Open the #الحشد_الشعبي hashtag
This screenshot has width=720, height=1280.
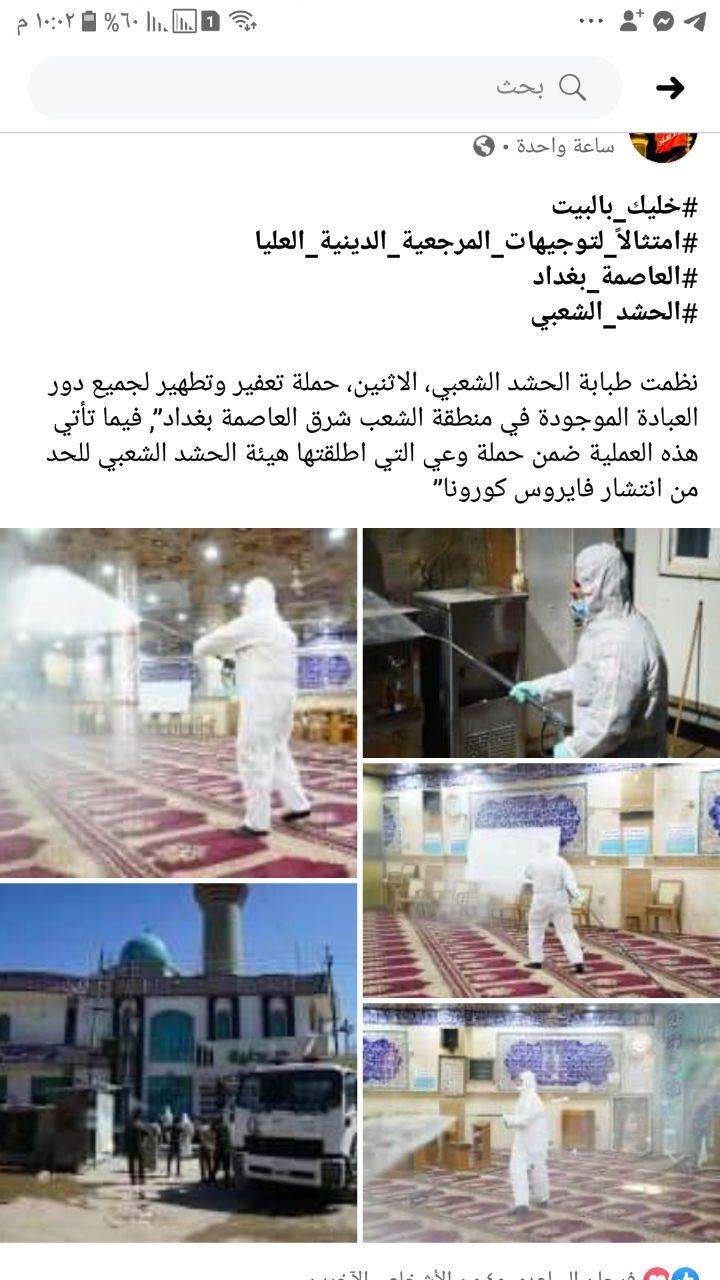point(613,311)
